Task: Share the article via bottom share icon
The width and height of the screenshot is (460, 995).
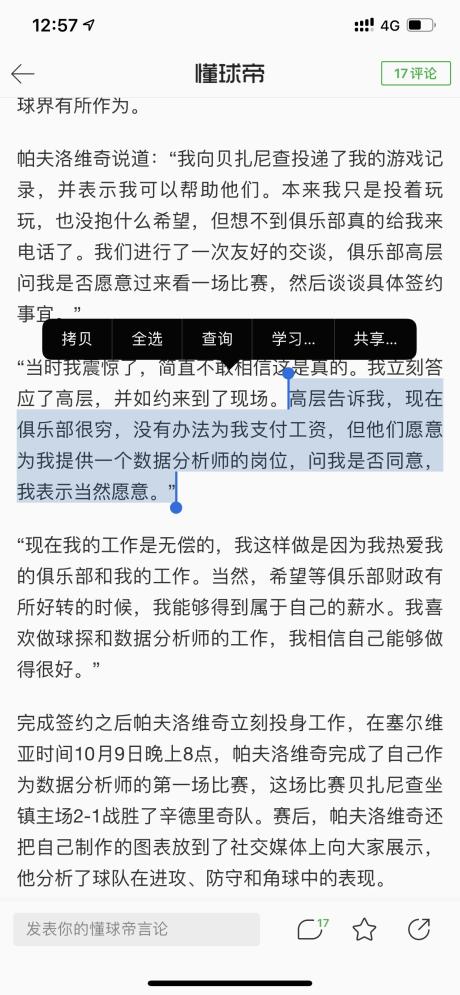Action: (x=419, y=929)
